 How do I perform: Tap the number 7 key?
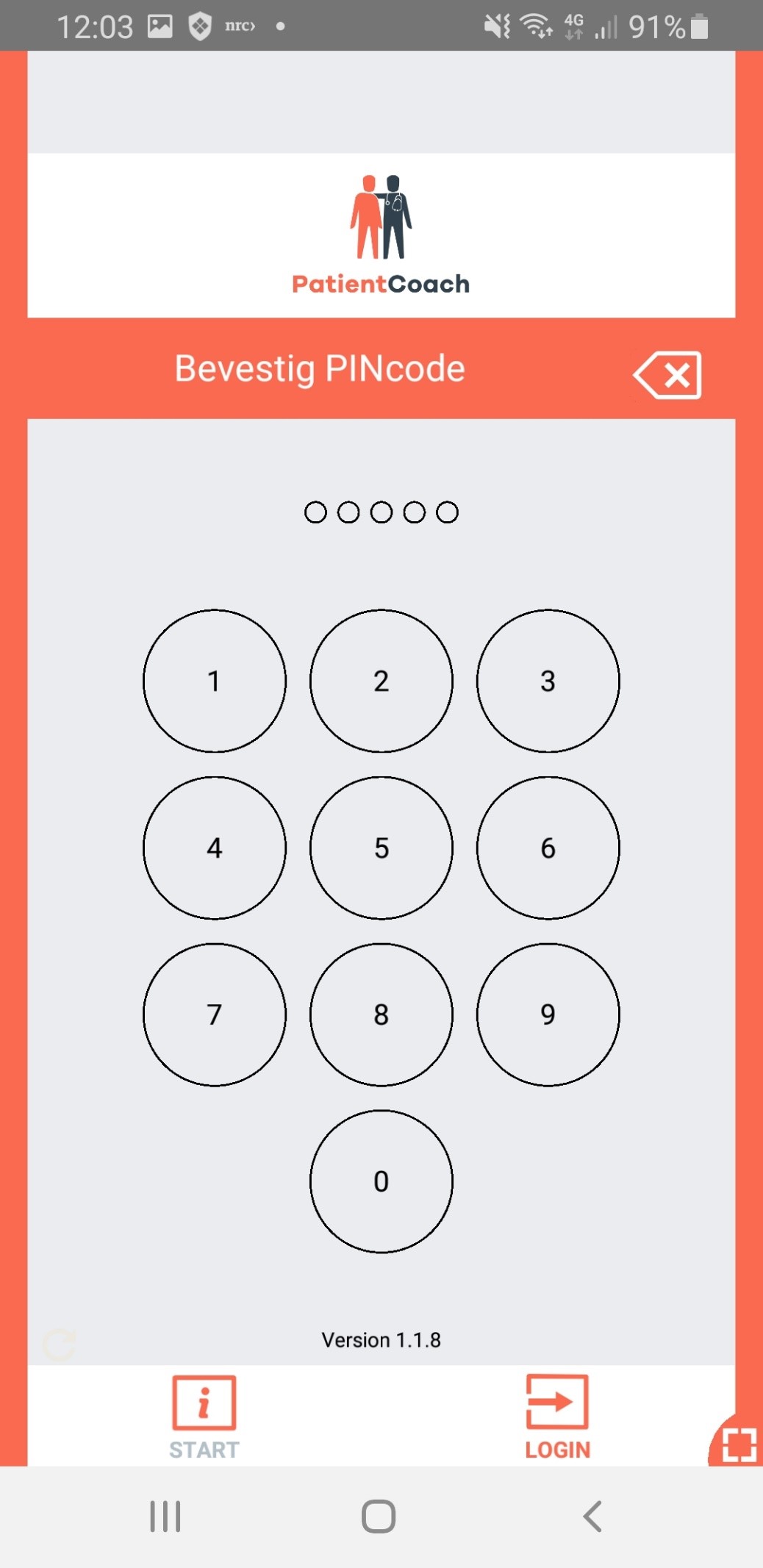pos(214,1014)
